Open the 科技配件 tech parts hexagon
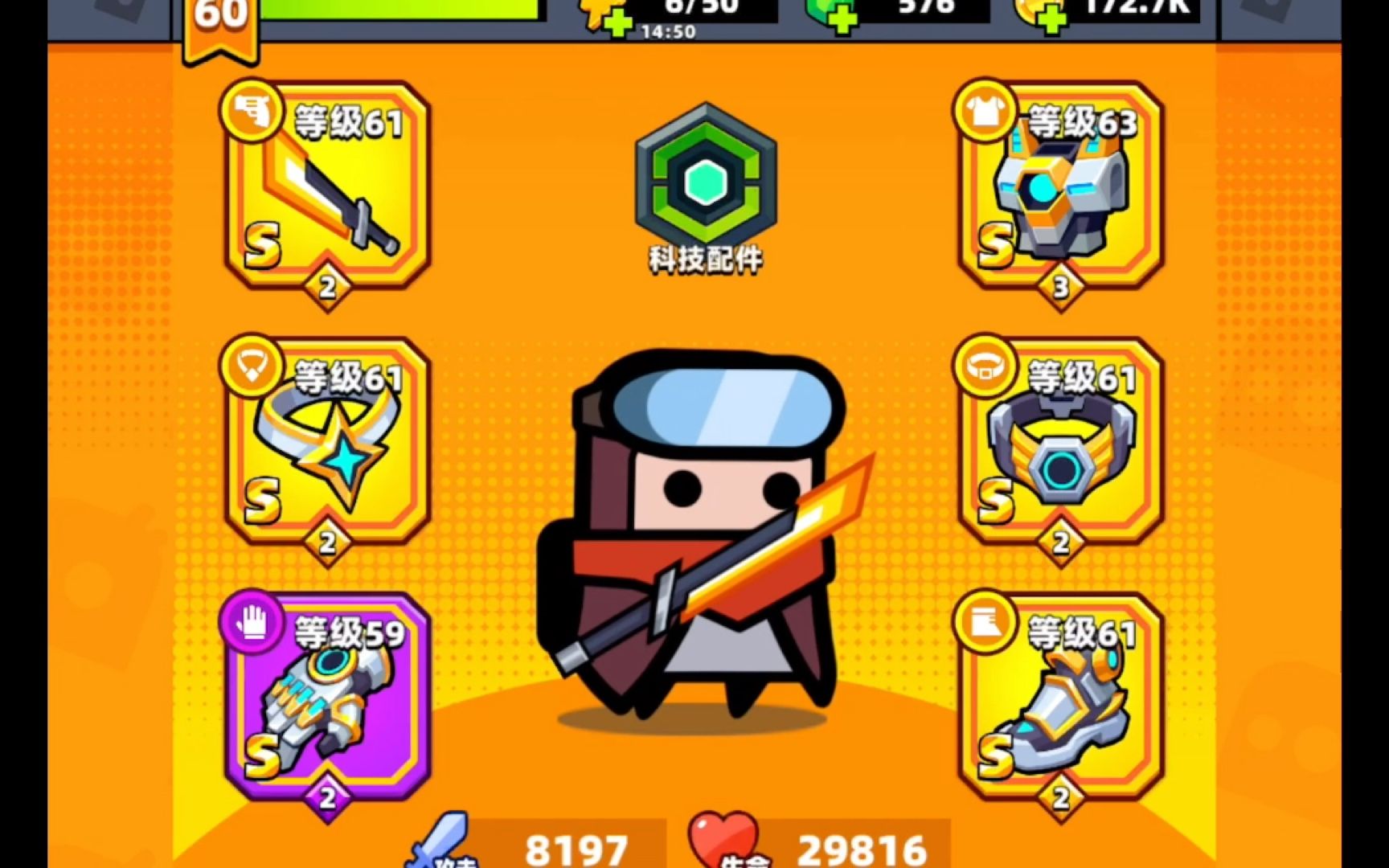The image size is (1389, 868). 705,182
